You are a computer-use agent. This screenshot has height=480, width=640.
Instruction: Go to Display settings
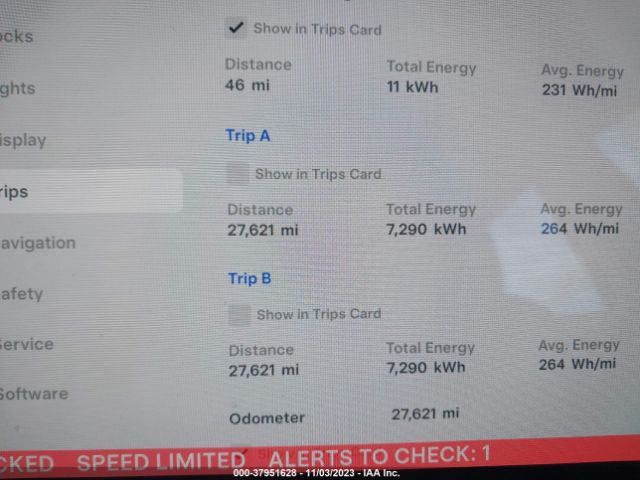coord(24,140)
